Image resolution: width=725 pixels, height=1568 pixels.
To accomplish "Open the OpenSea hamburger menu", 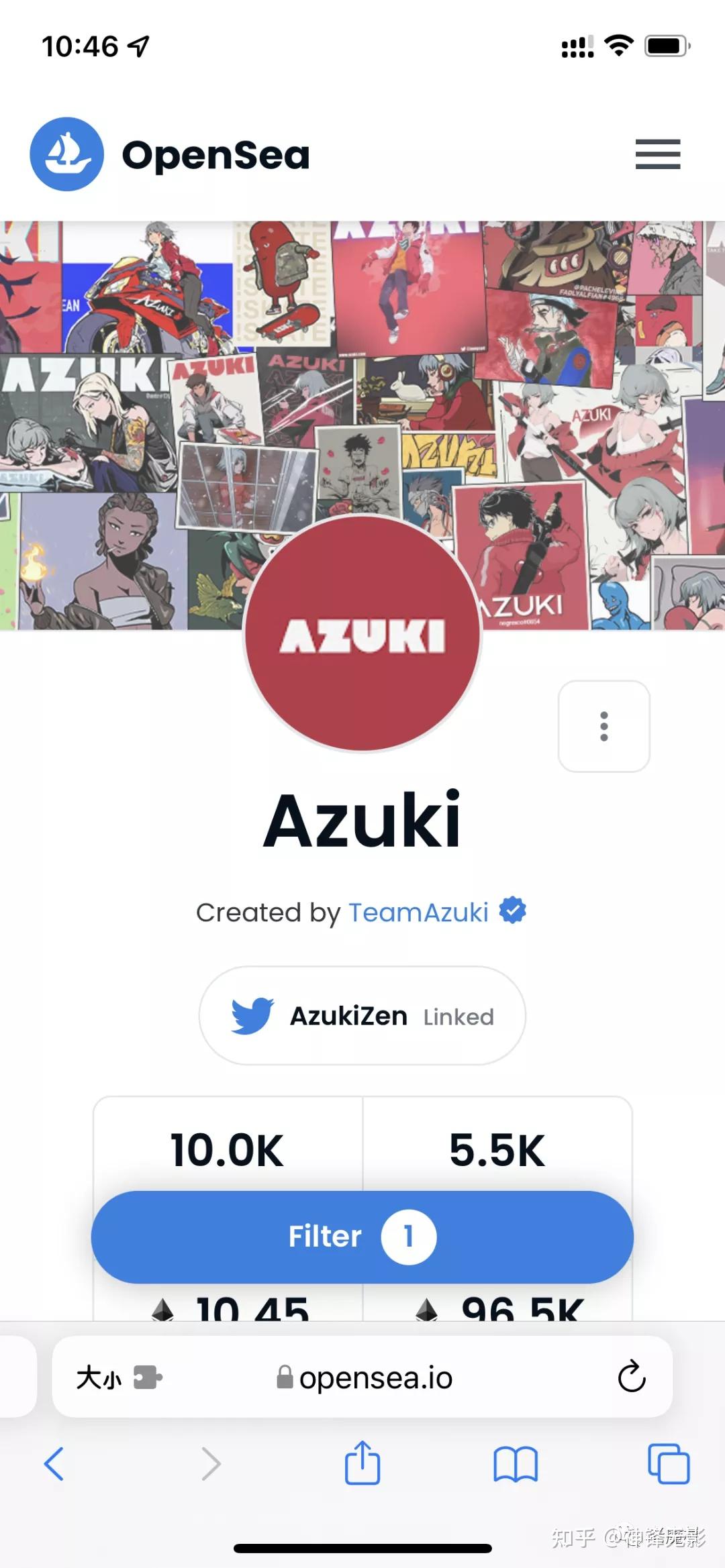I will tap(657, 154).
